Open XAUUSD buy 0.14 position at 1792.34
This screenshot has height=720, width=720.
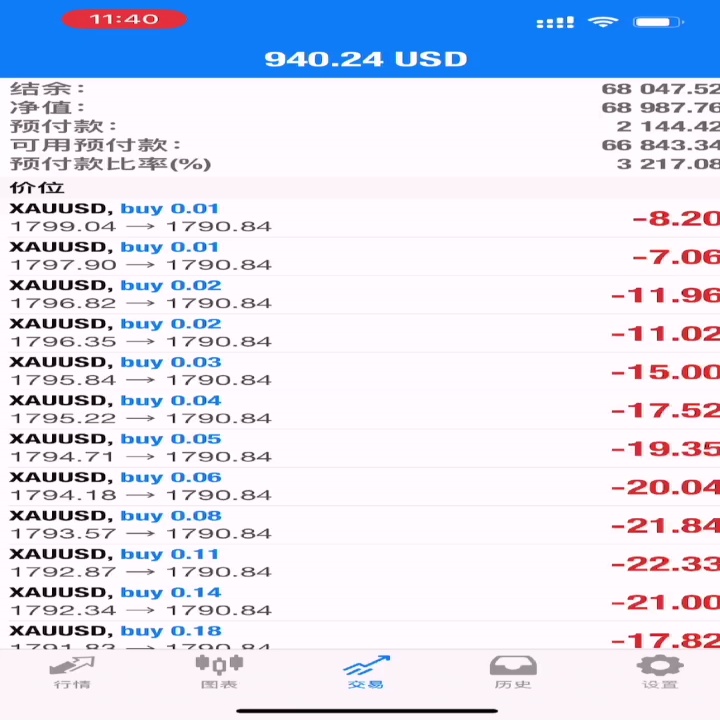360,602
